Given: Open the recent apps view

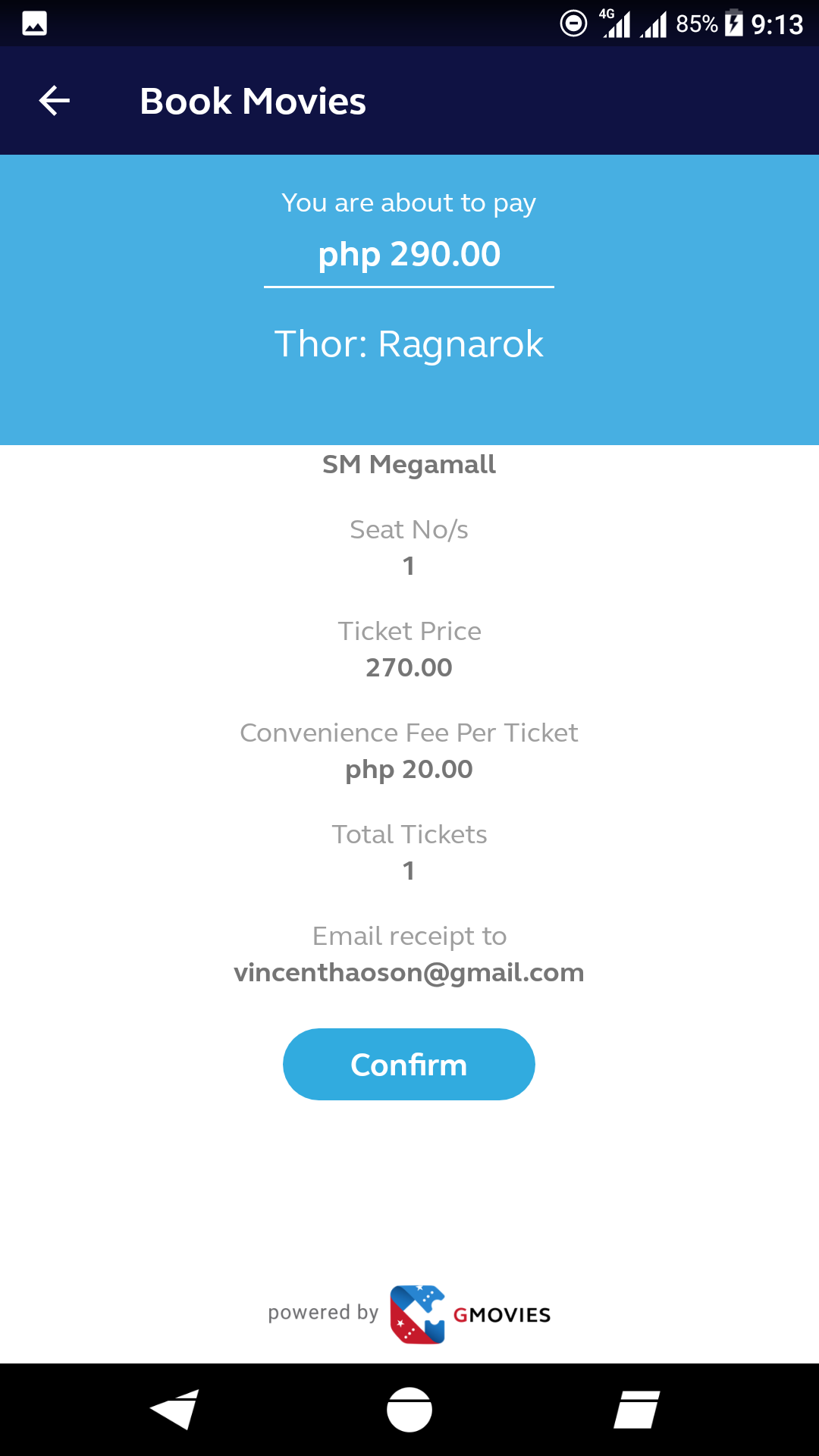Looking at the screenshot, I should click(x=636, y=1410).
